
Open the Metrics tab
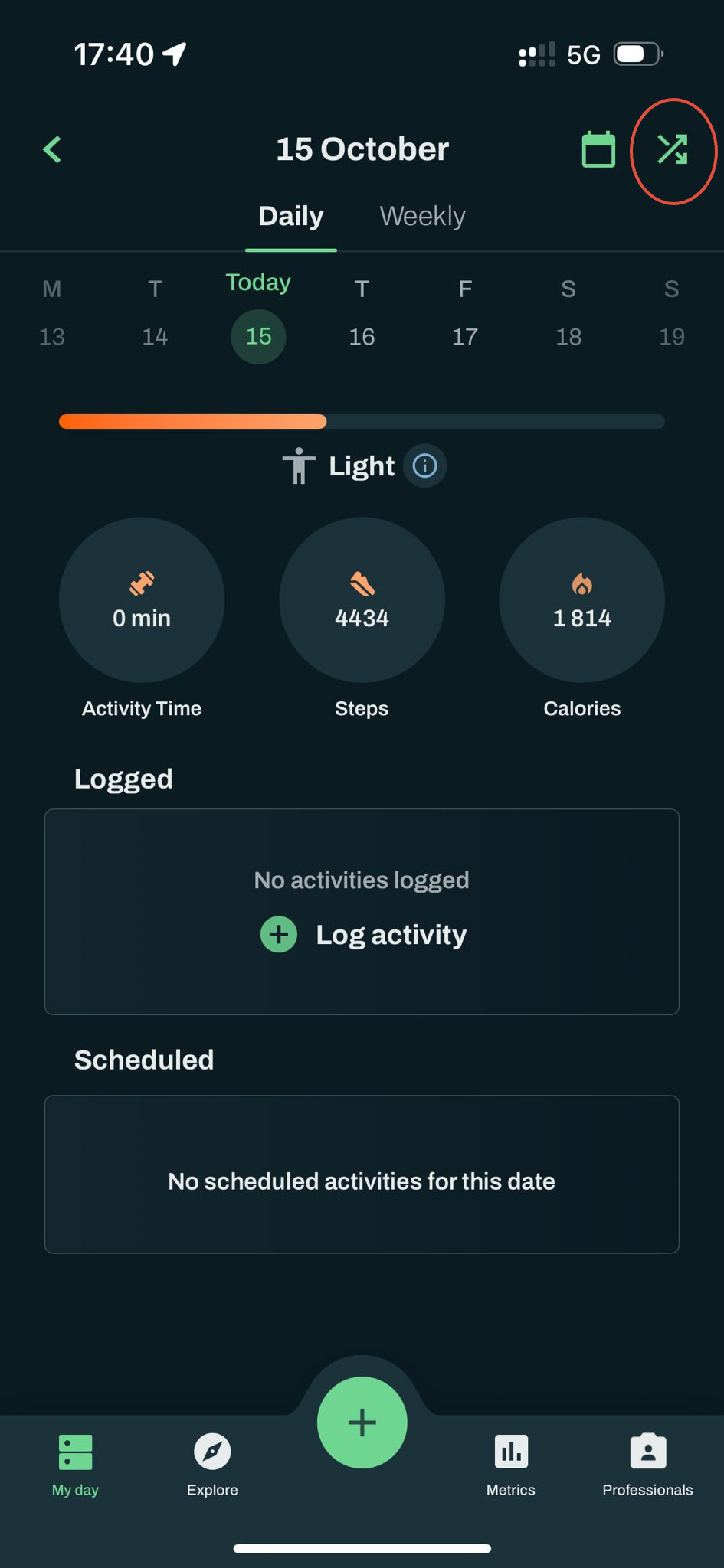click(x=511, y=1465)
